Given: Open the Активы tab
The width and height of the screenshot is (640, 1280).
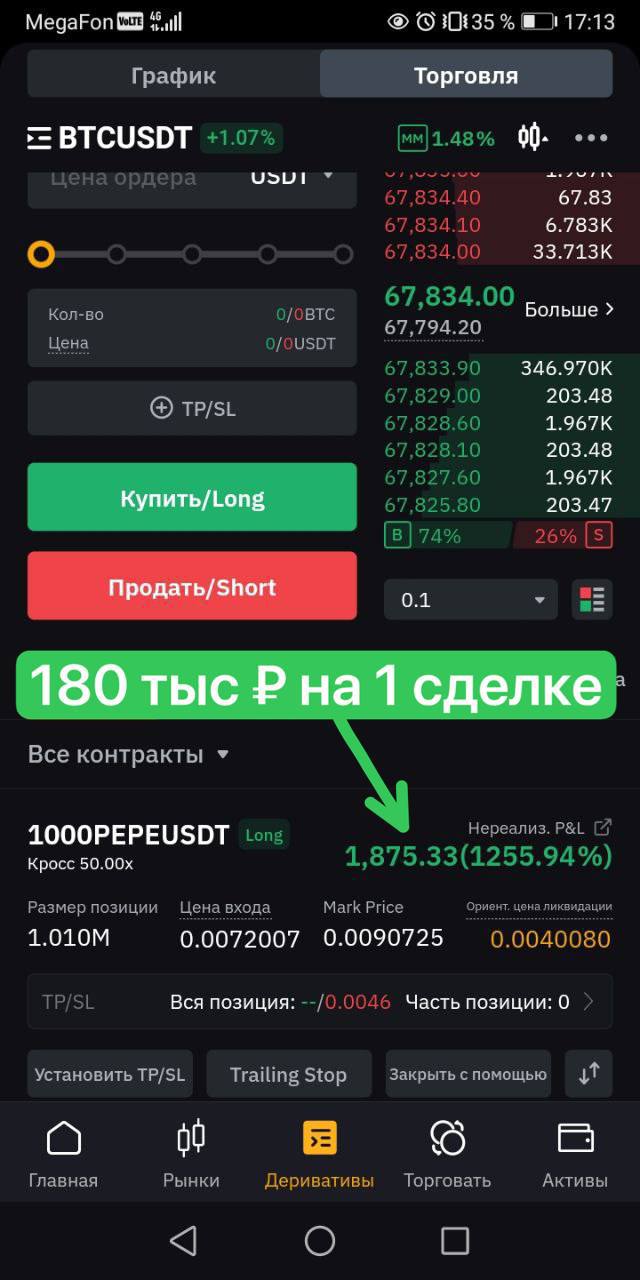Looking at the screenshot, I should click(575, 1154).
